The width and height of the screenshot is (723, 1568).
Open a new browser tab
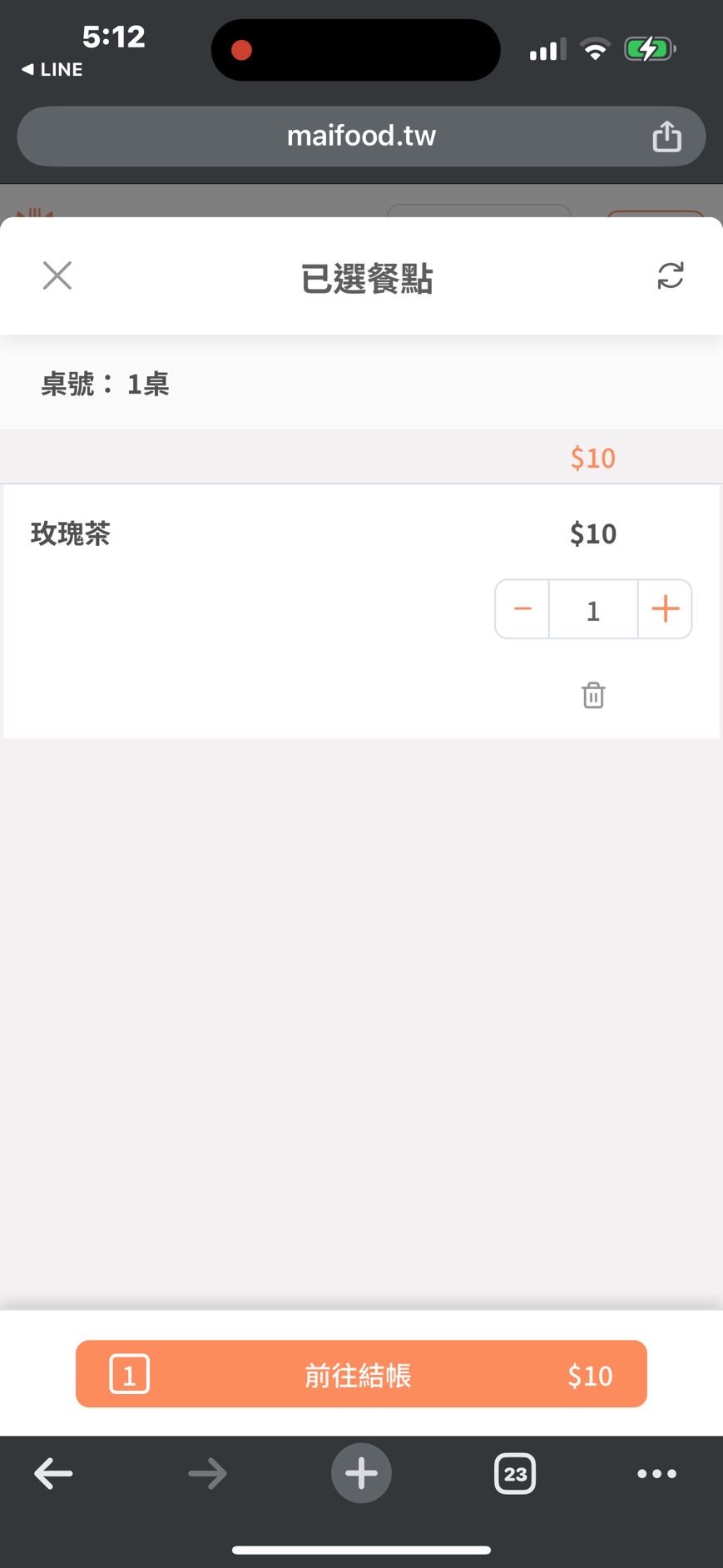[x=361, y=1473]
